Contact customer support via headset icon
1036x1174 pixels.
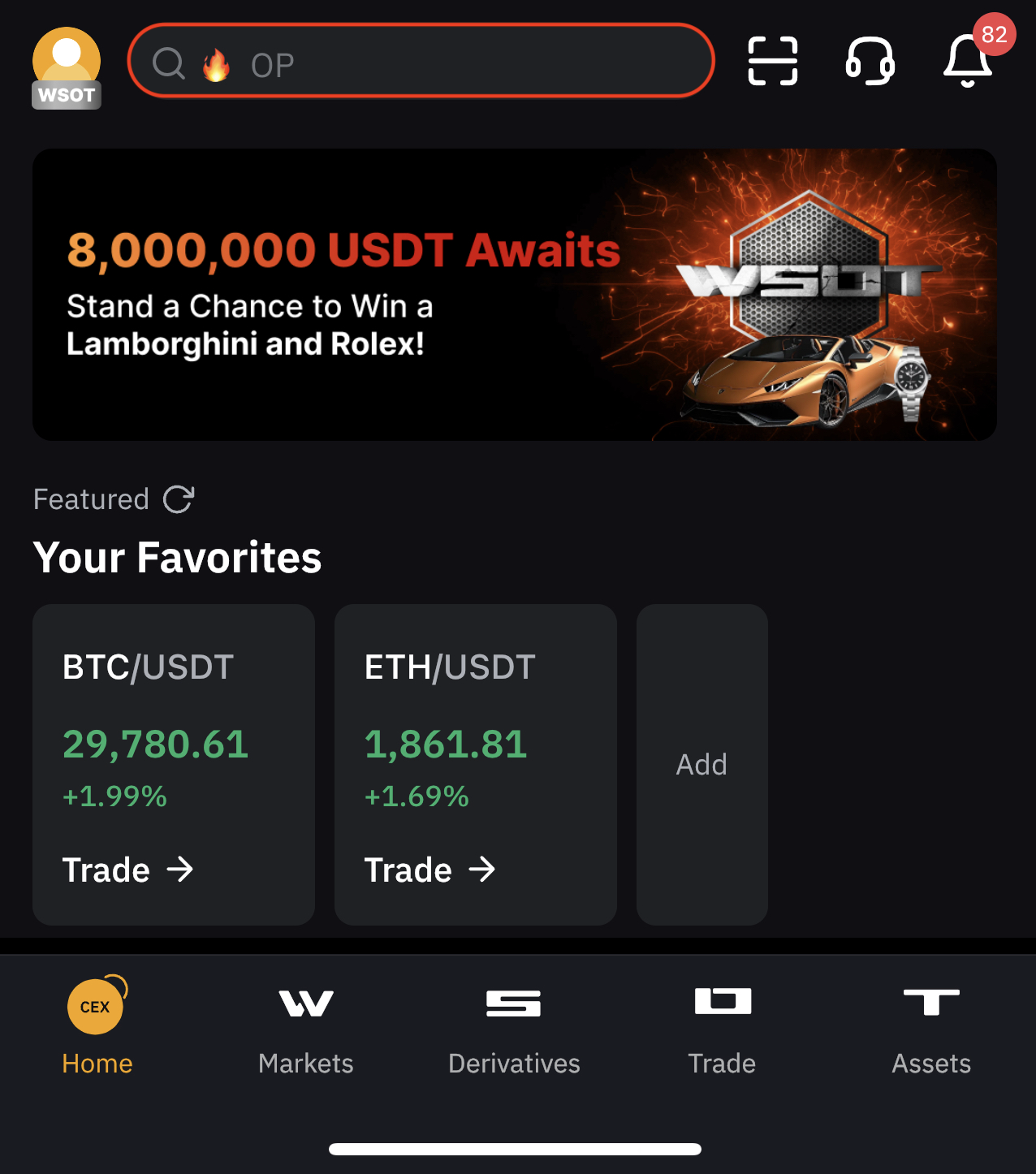tap(870, 61)
